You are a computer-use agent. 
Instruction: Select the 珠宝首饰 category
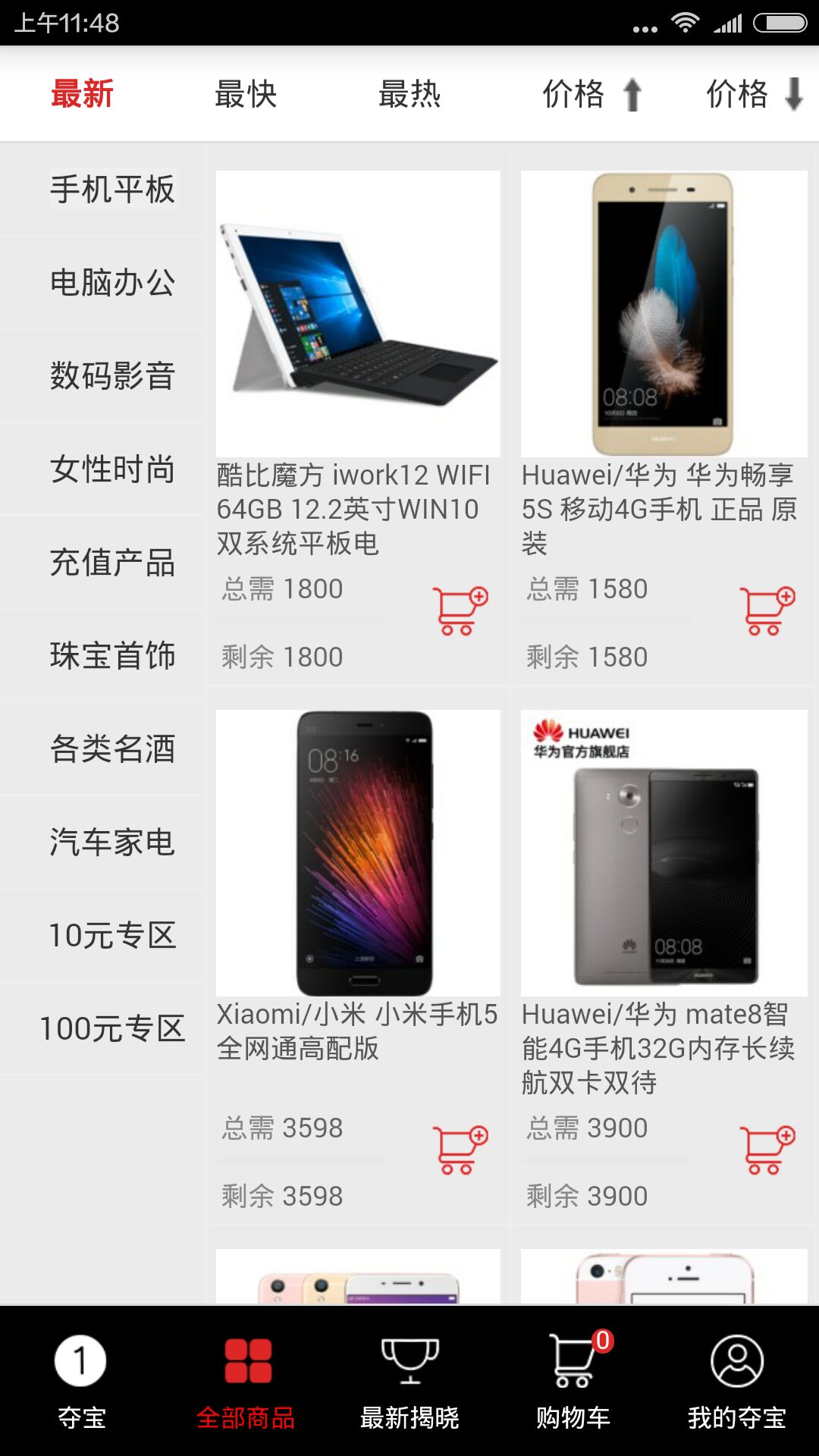[x=112, y=656]
